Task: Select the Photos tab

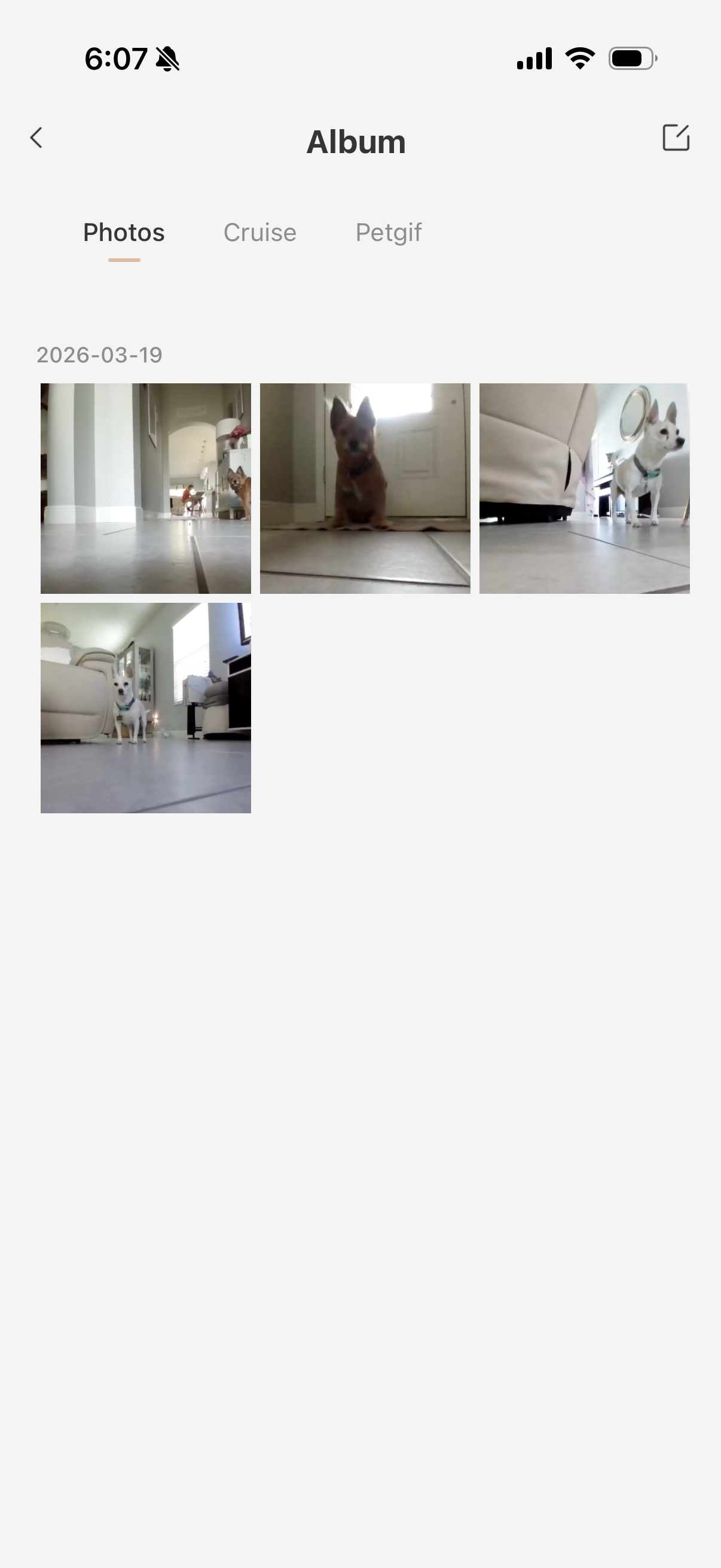Action: [124, 233]
